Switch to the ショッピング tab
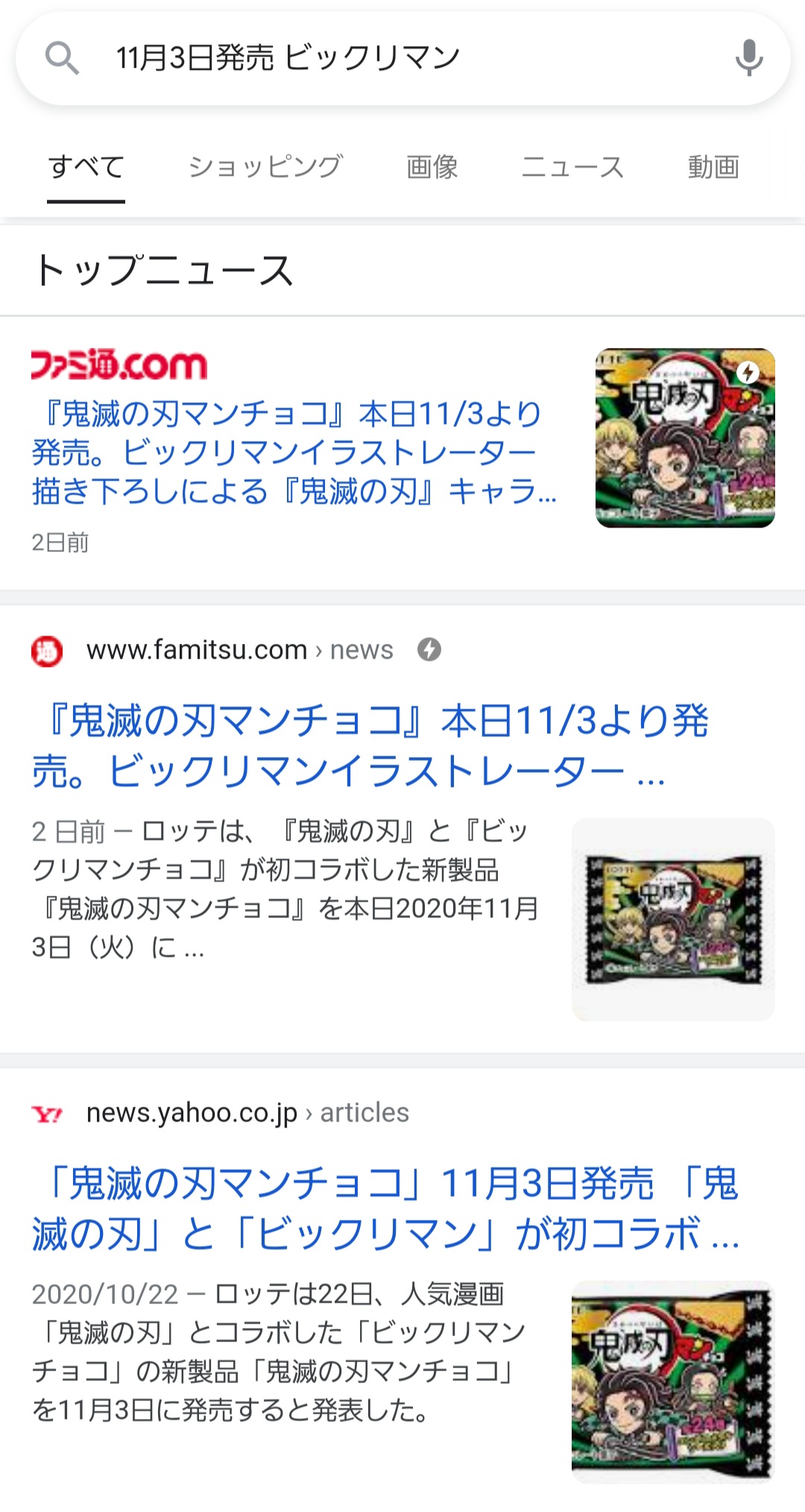The width and height of the screenshot is (805, 1512). 265,167
